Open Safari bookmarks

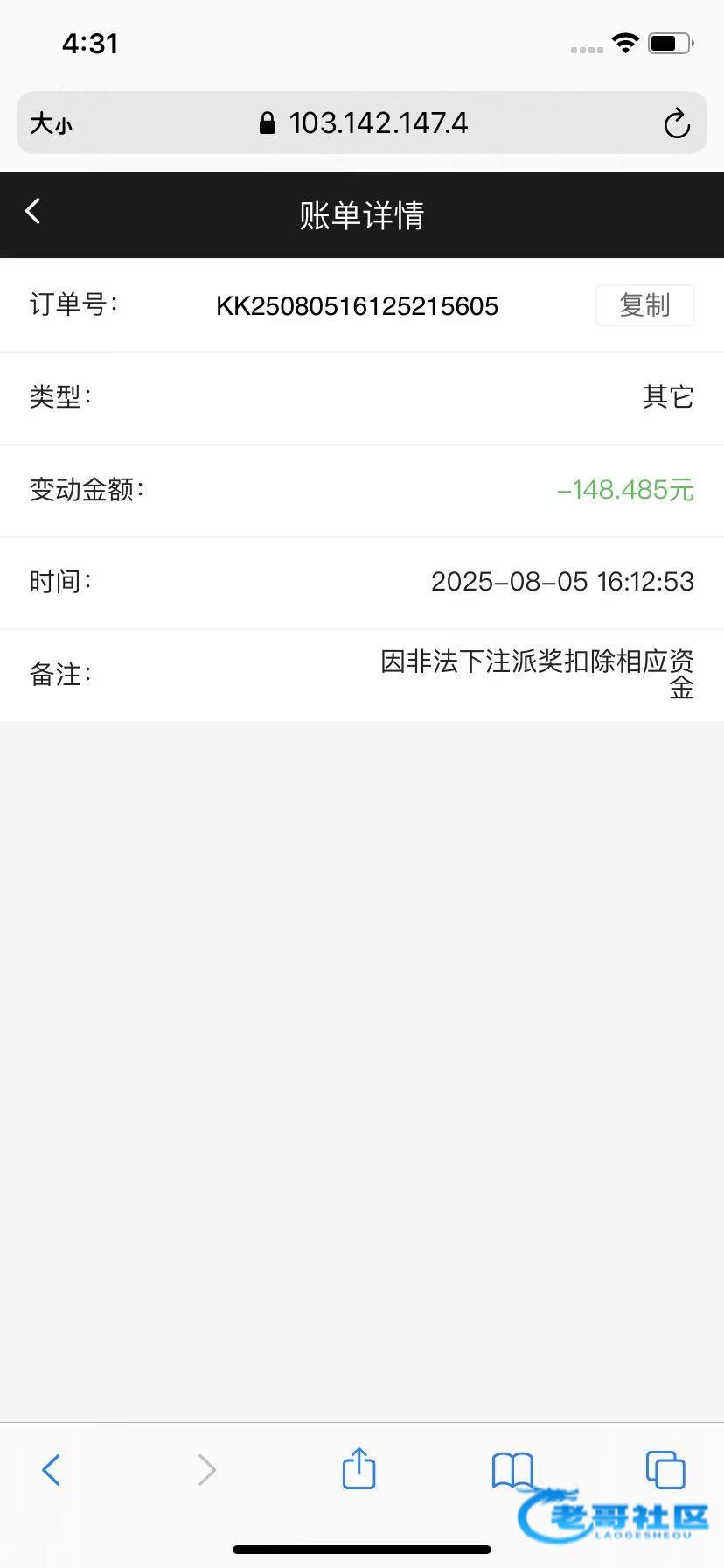tap(512, 1470)
